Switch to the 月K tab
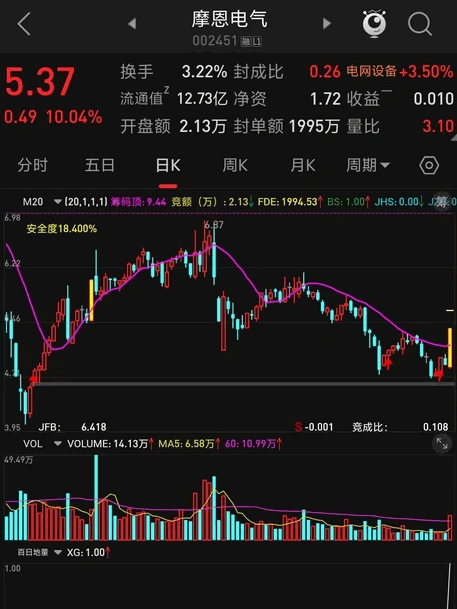The width and height of the screenshot is (457, 609). pos(303,165)
